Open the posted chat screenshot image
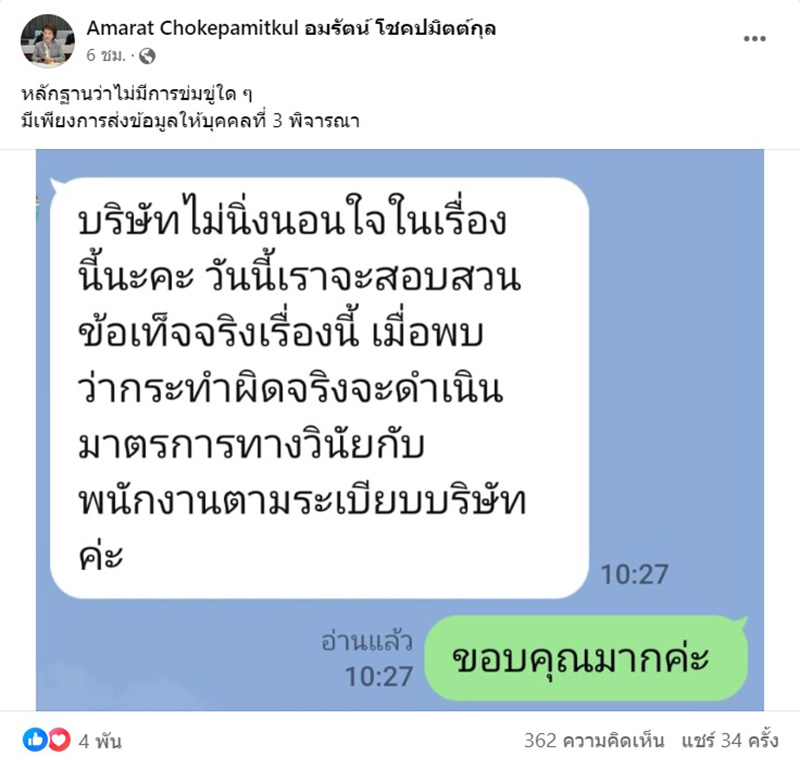The width and height of the screenshot is (800, 757). 400,430
